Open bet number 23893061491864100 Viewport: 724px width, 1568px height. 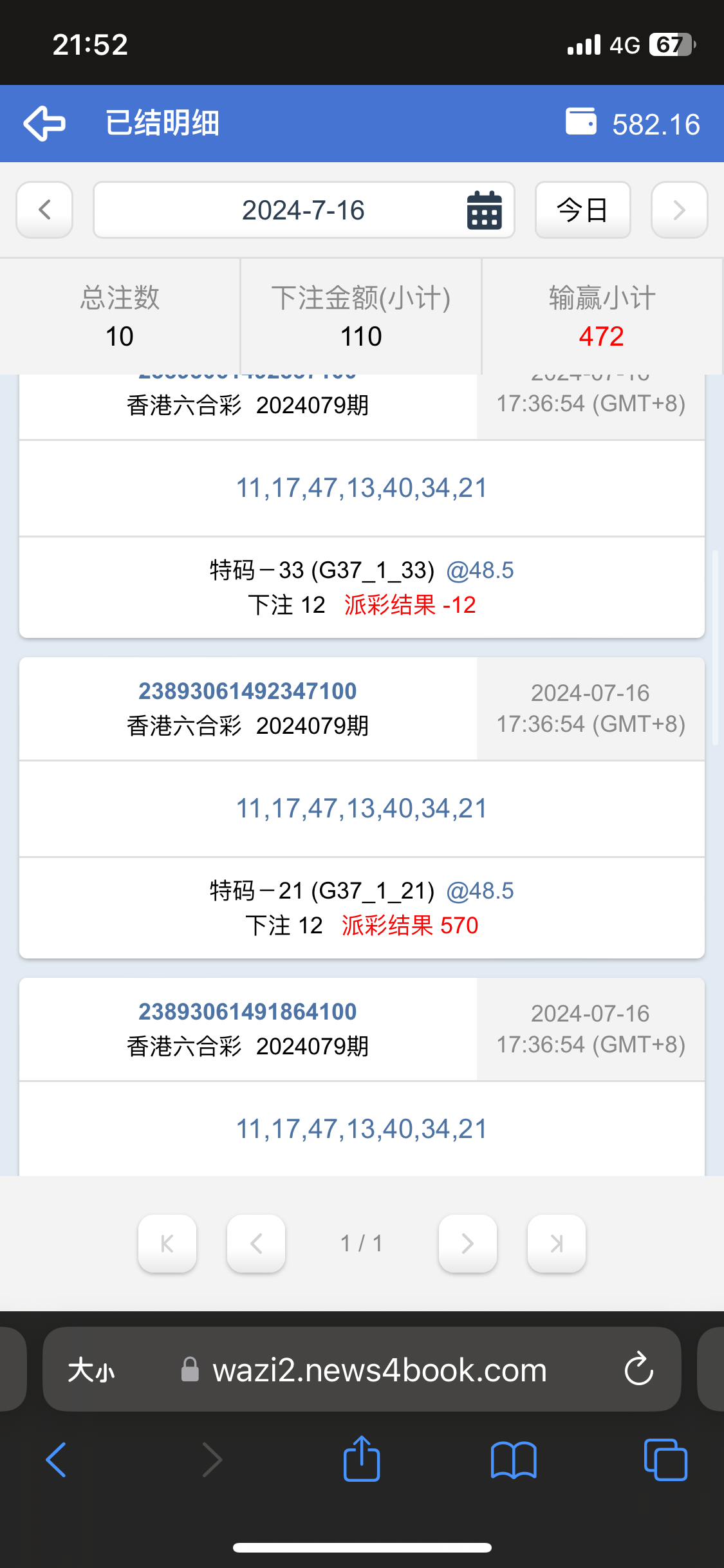[248, 1012]
